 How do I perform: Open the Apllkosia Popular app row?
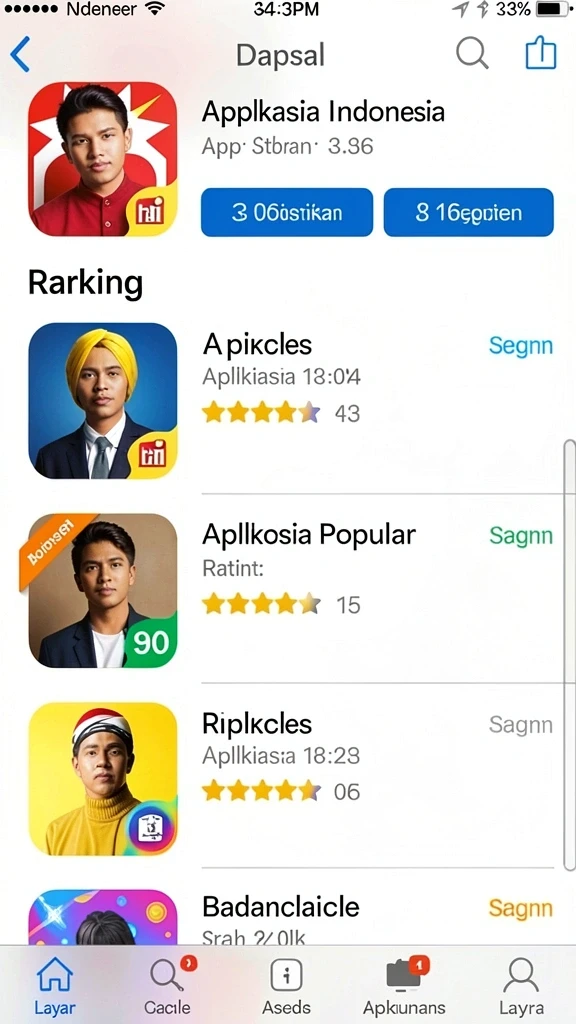point(291,590)
